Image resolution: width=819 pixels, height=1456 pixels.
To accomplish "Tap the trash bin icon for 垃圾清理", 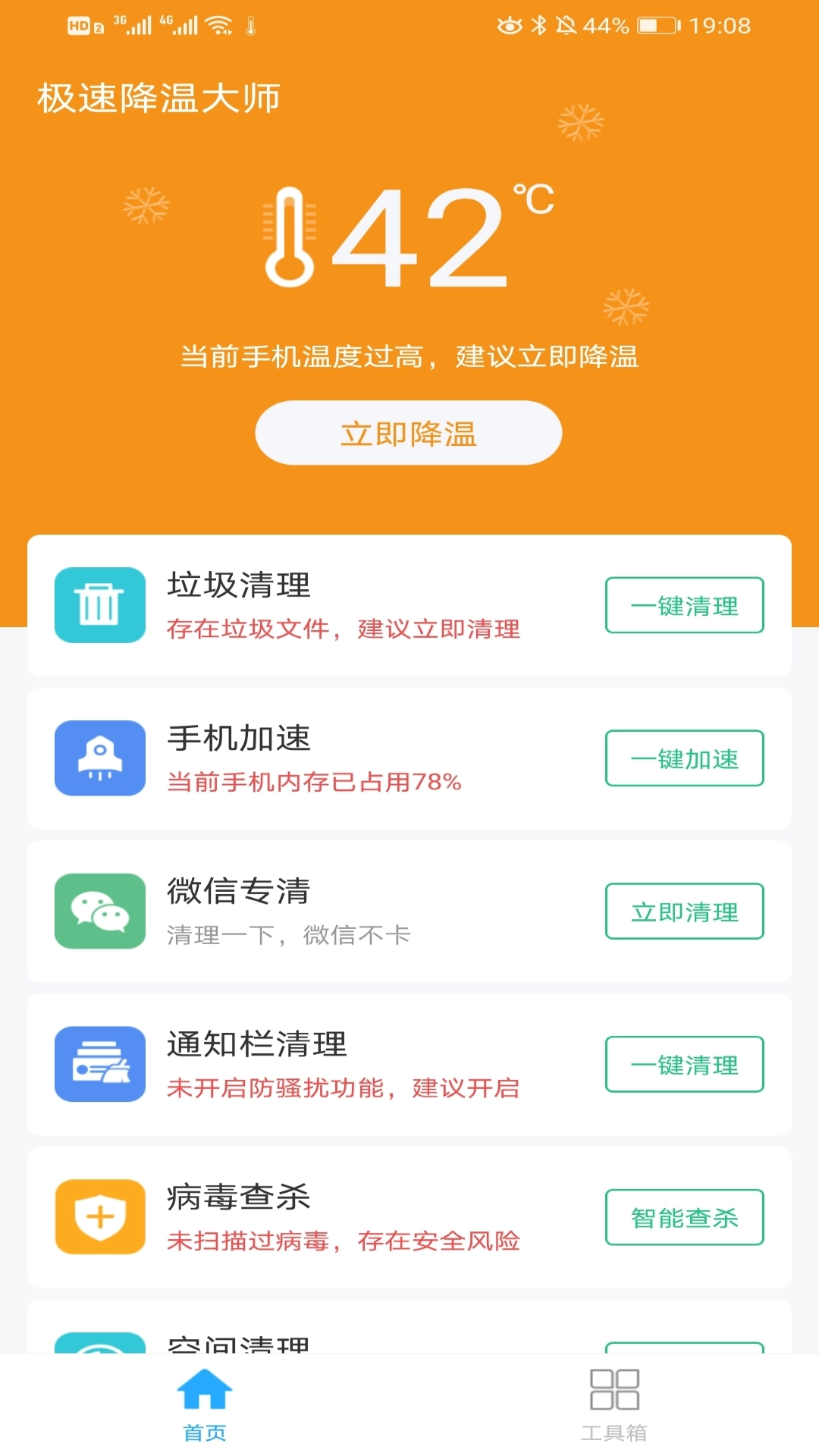I will click(x=99, y=605).
